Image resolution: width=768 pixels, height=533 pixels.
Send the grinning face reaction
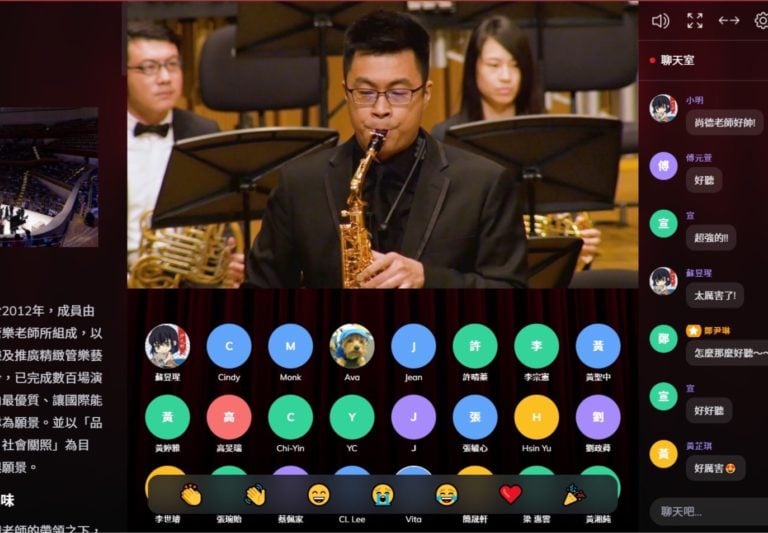(x=319, y=494)
